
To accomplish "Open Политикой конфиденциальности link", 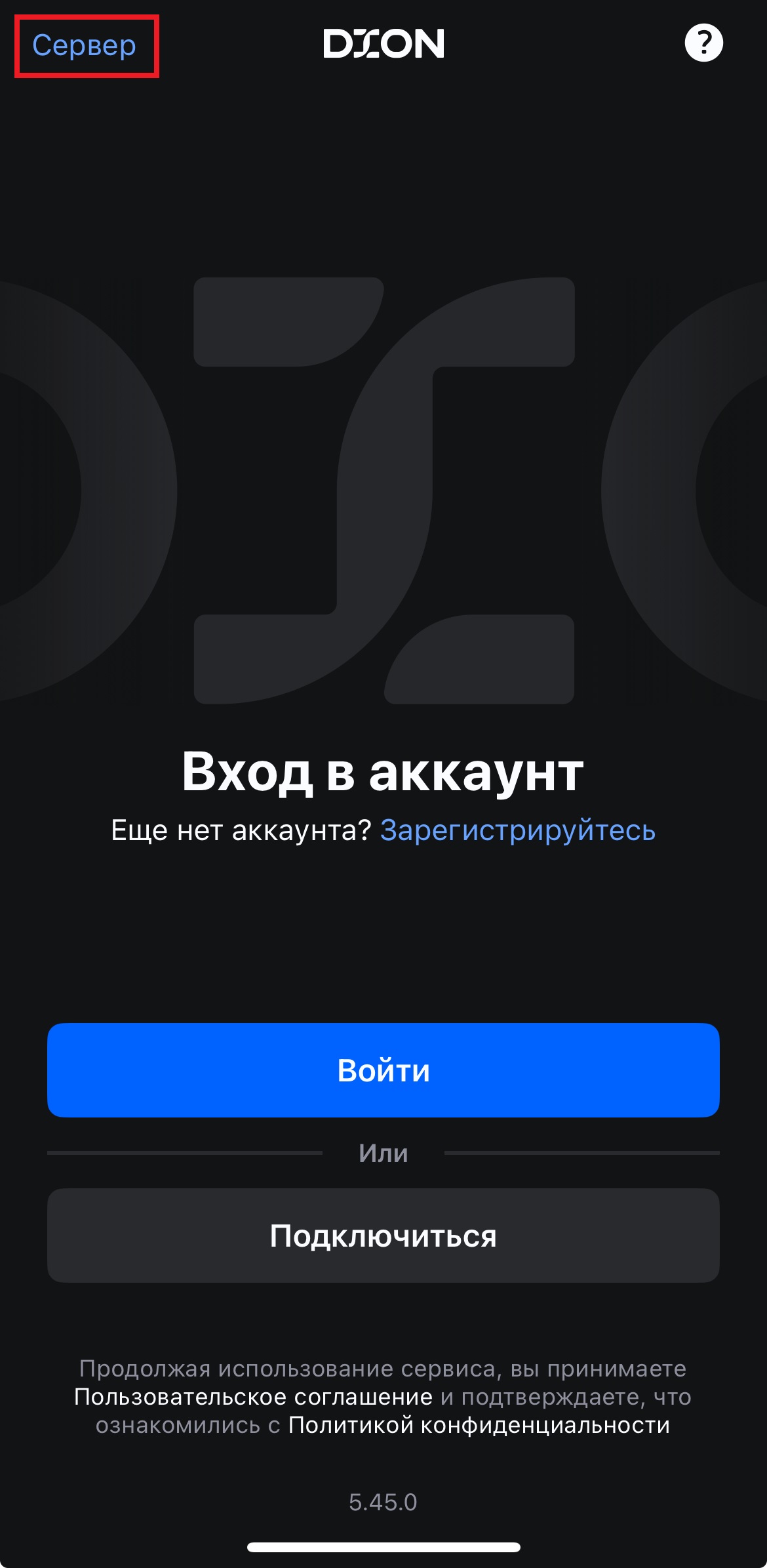I will pos(479,1426).
